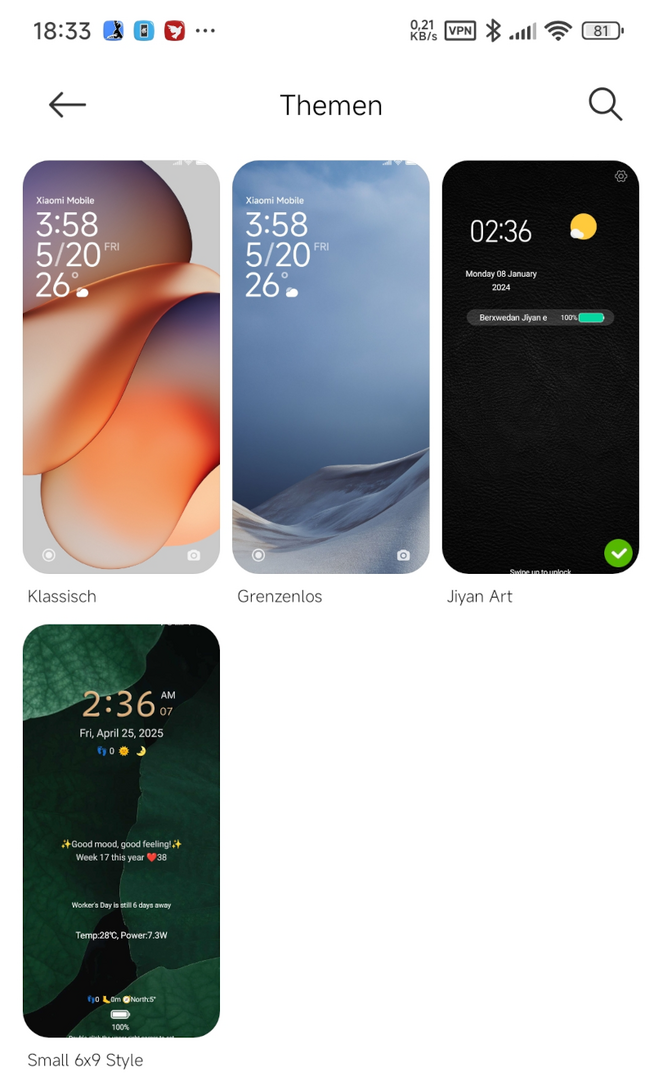Go back from the Themen screen
Viewport: 654px width, 1080px height.
[67, 105]
